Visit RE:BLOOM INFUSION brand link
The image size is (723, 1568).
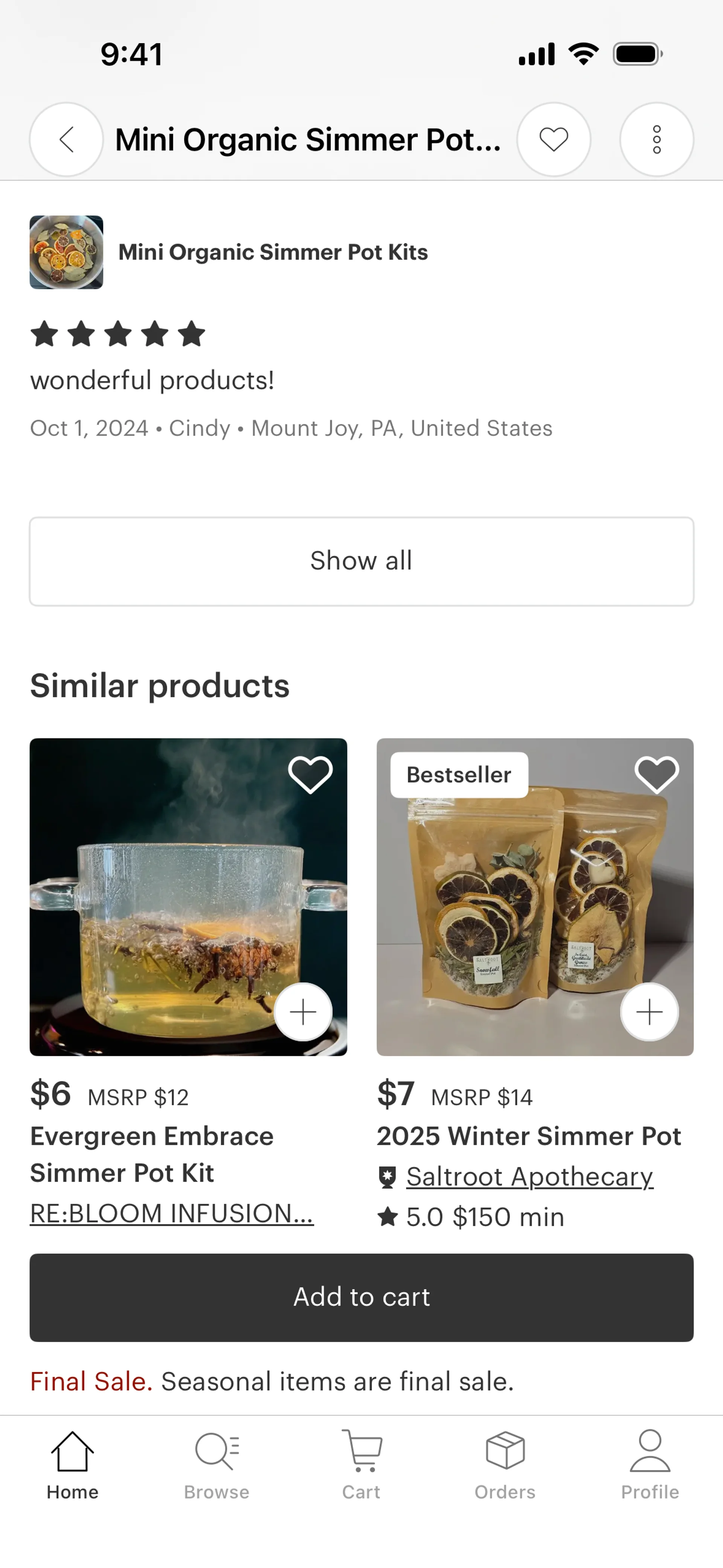click(172, 1213)
